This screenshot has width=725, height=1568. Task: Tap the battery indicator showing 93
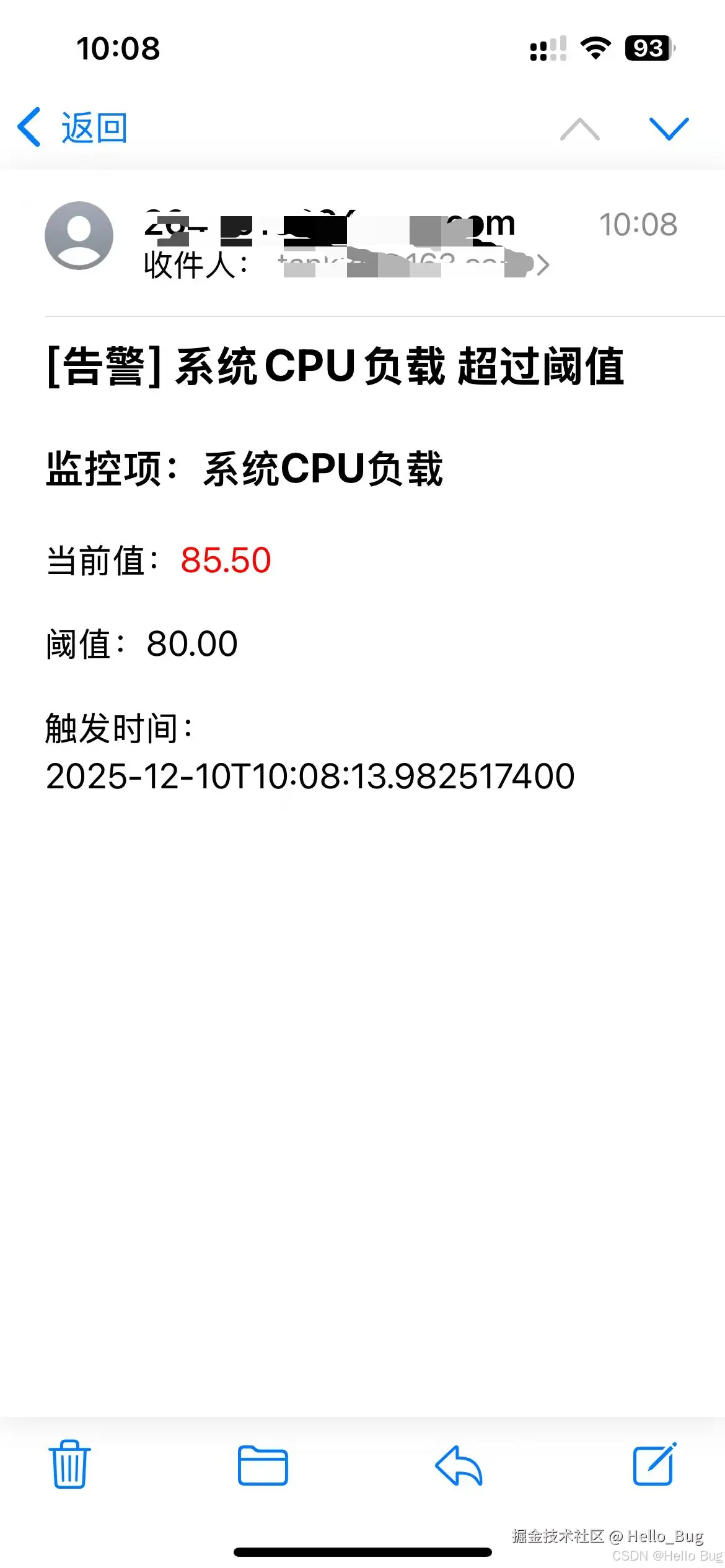[x=646, y=48]
